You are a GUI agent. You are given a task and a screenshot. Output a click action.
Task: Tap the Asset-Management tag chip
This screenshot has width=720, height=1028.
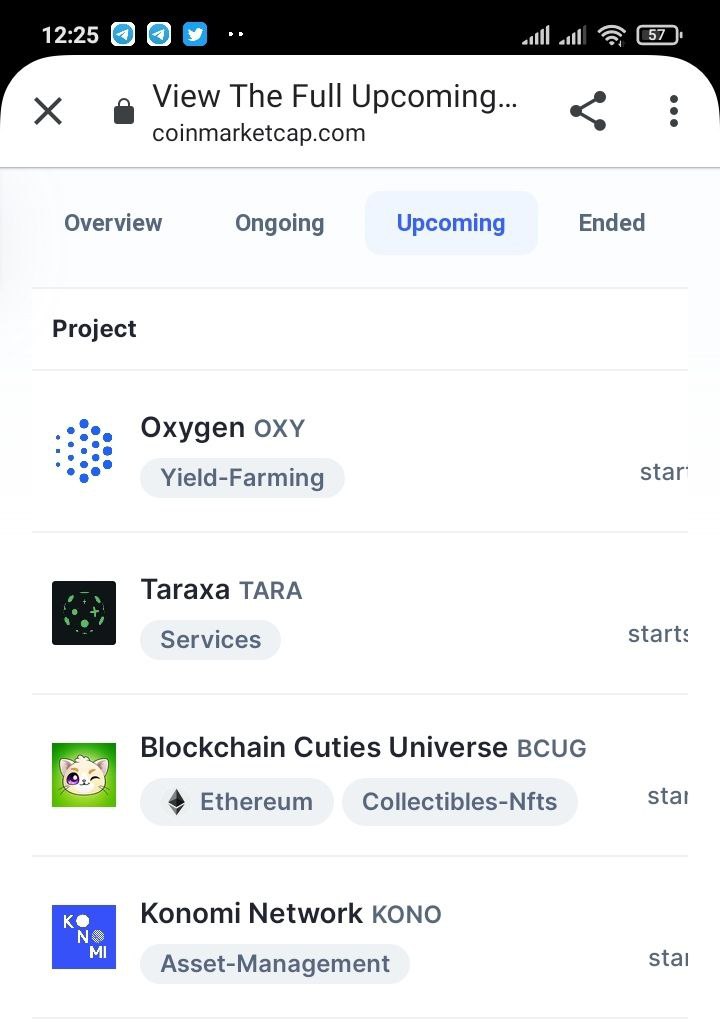[x=275, y=964]
